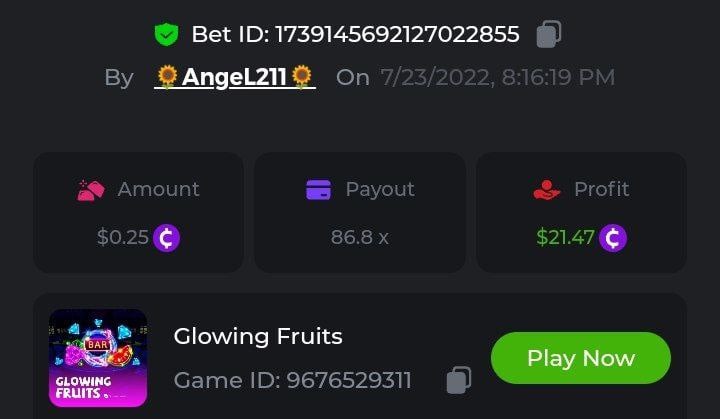Tap the Play Now button
The height and width of the screenshot is (419, 720).
point(580,358)
